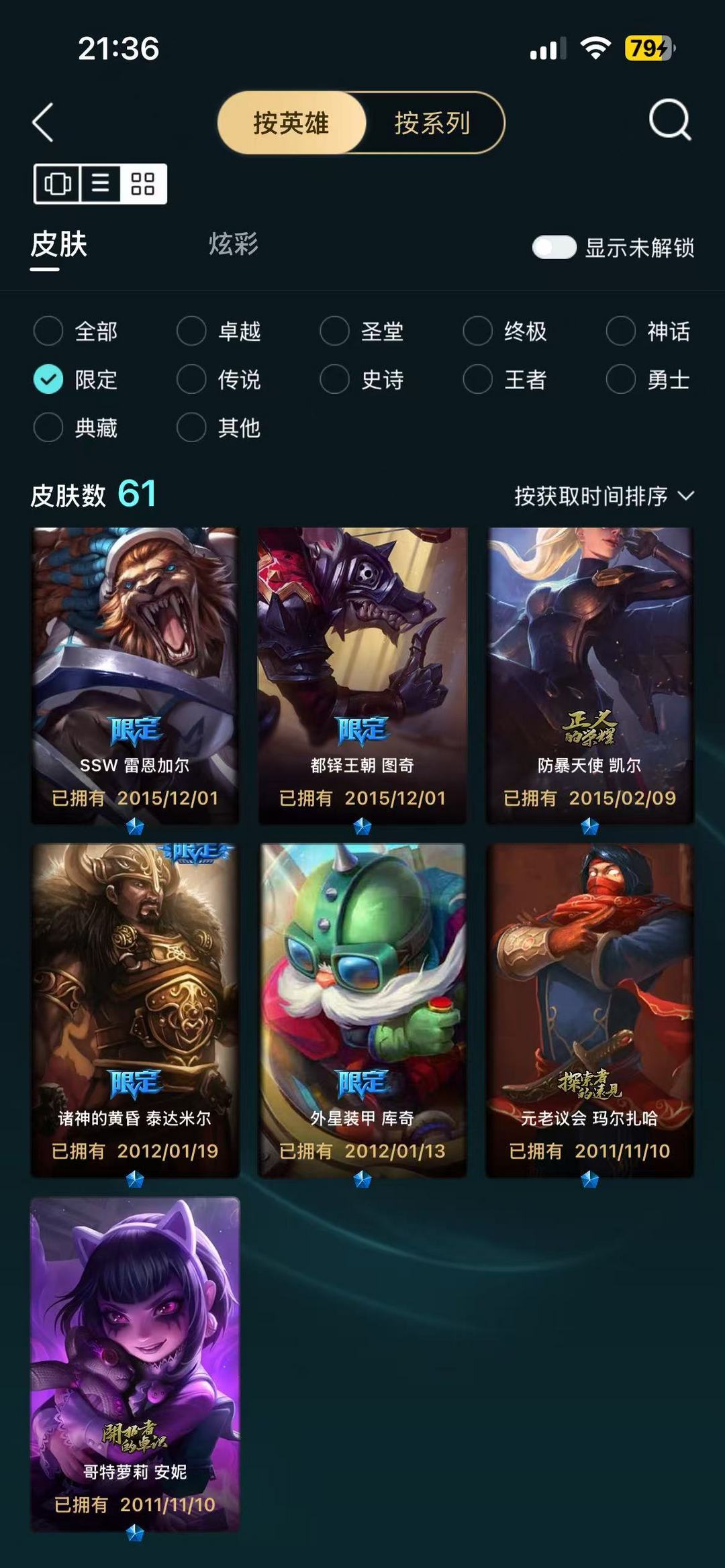Open the 都铎王朝 图奇 skin card

tap(362, 676)
